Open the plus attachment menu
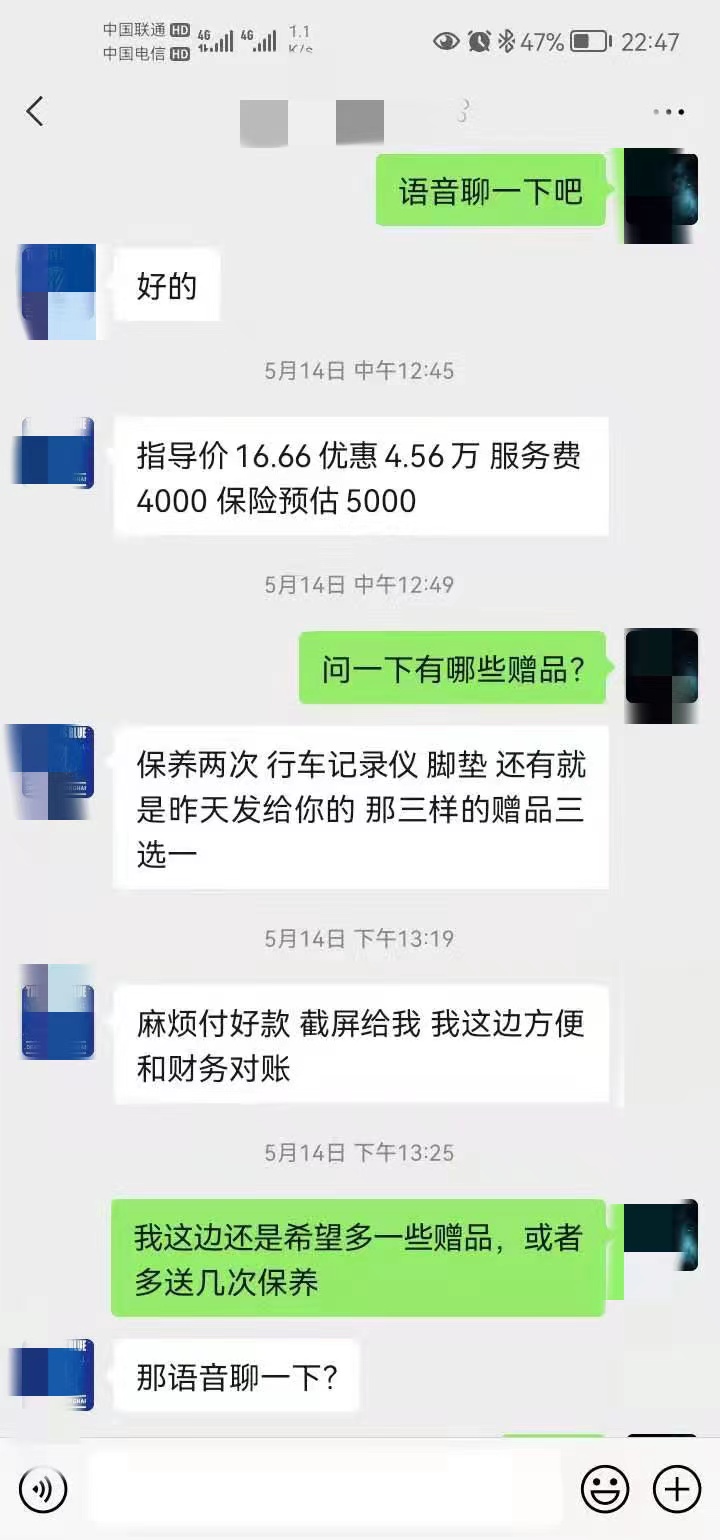Image resolution: width=720 pixels, height=1540 pixels. coord(677,1490)
